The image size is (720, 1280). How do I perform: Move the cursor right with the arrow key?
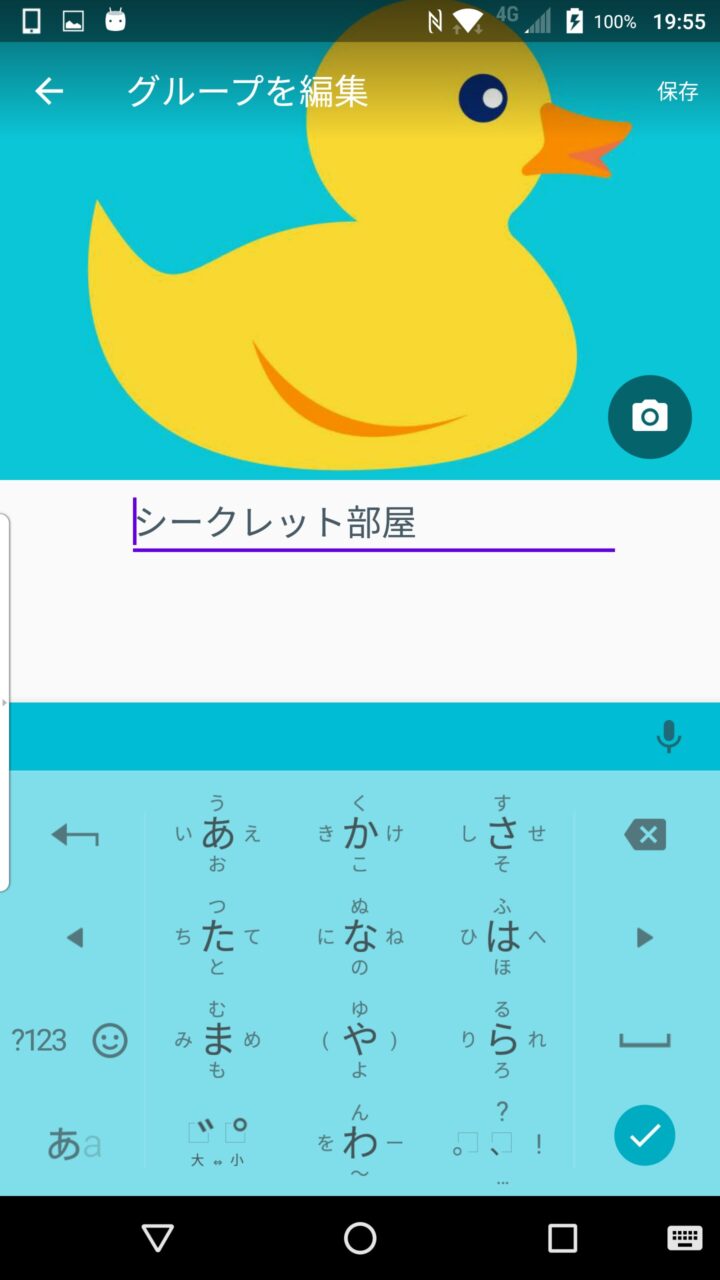click(x=645, y=937)
